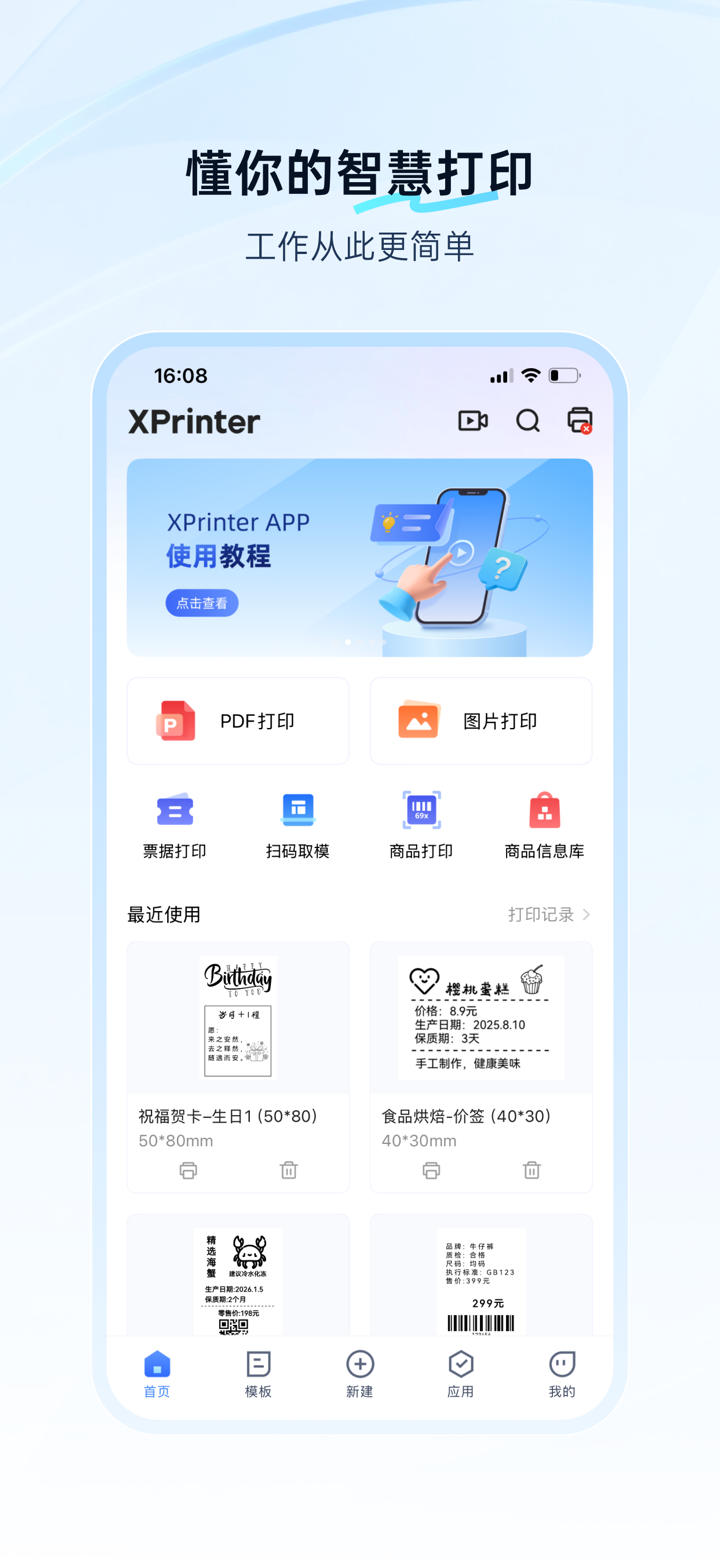The width and height of the screenshot is (720, 1558).
Task: Tap the carousel page indicator dots
Action: point(359,642)
